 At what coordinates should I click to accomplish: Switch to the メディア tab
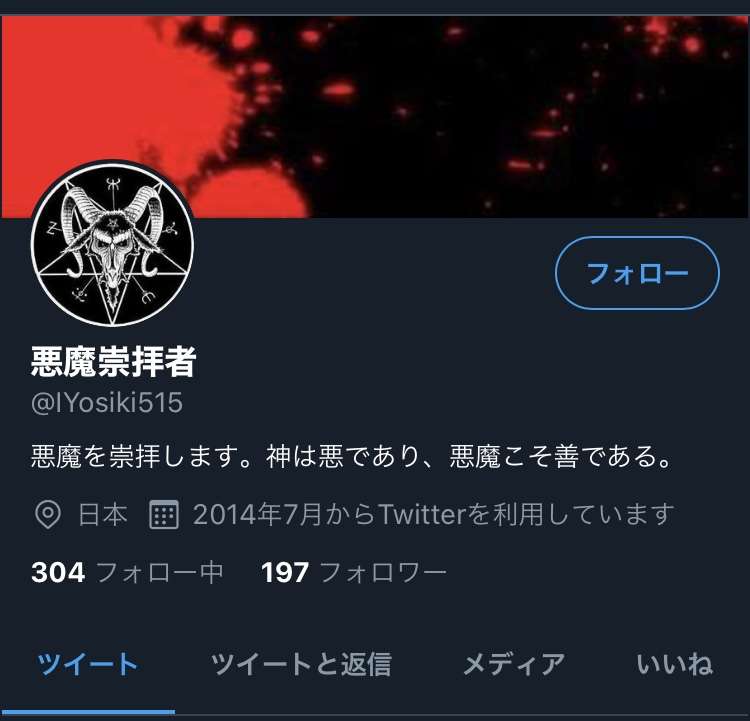coord(513,664)
